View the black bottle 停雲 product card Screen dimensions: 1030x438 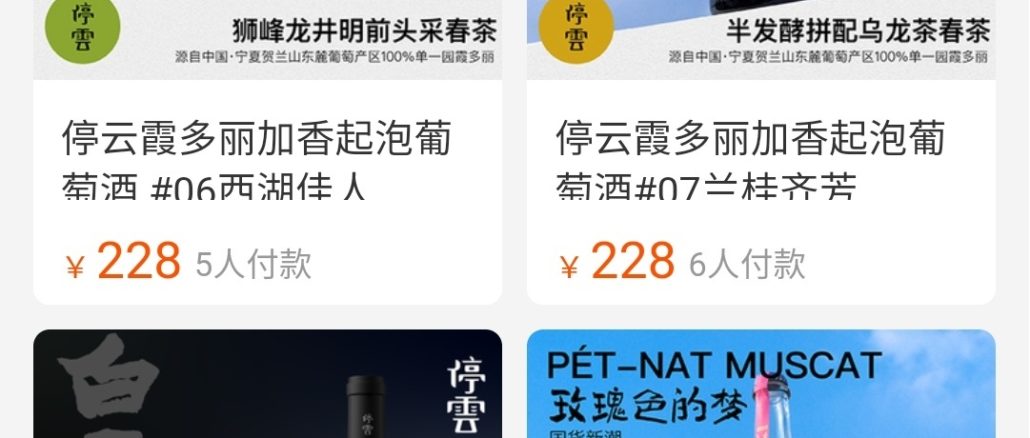click(267, 385)
